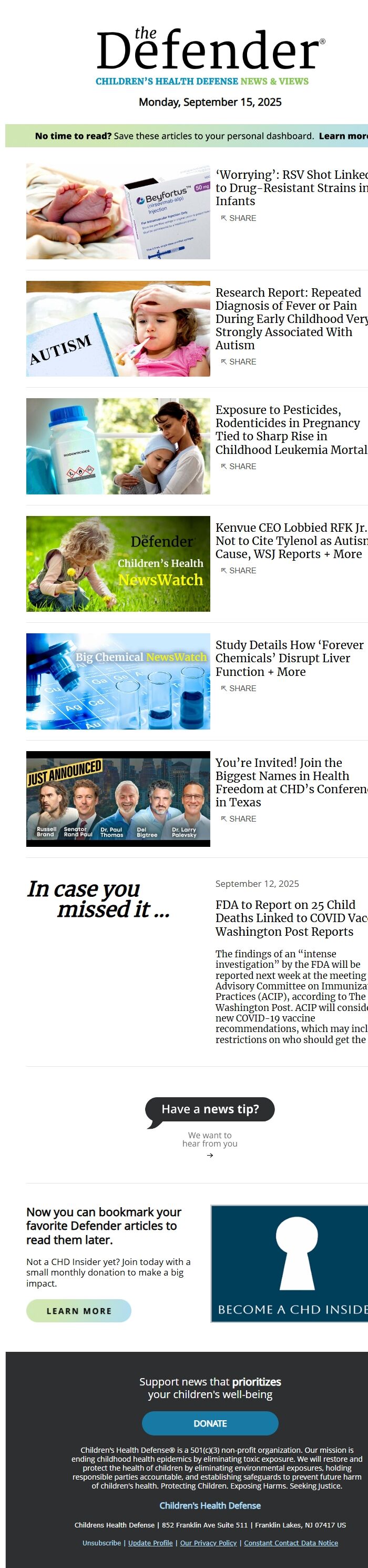
Task: Open the RSV shot drug-resistant strains article
Action: pyautogui.click(x=291, y=187)
